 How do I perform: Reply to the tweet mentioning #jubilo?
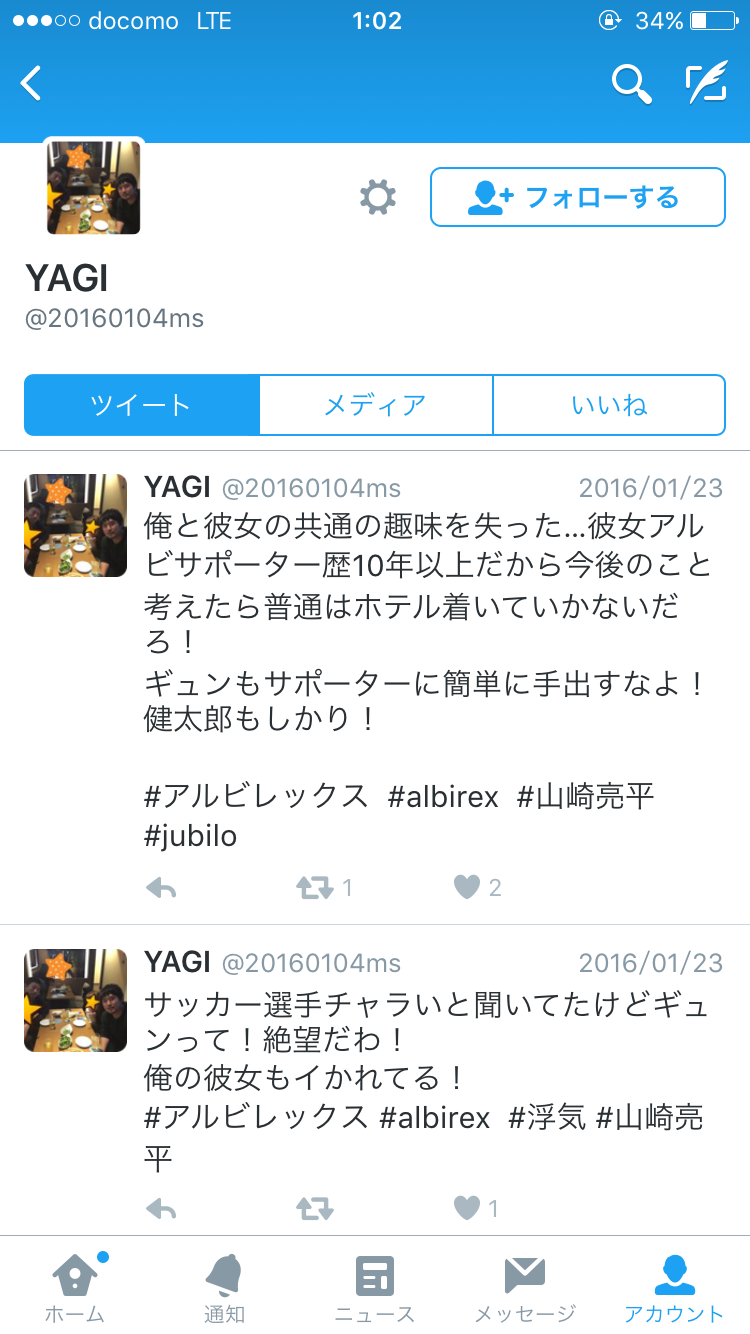point(161,887)
